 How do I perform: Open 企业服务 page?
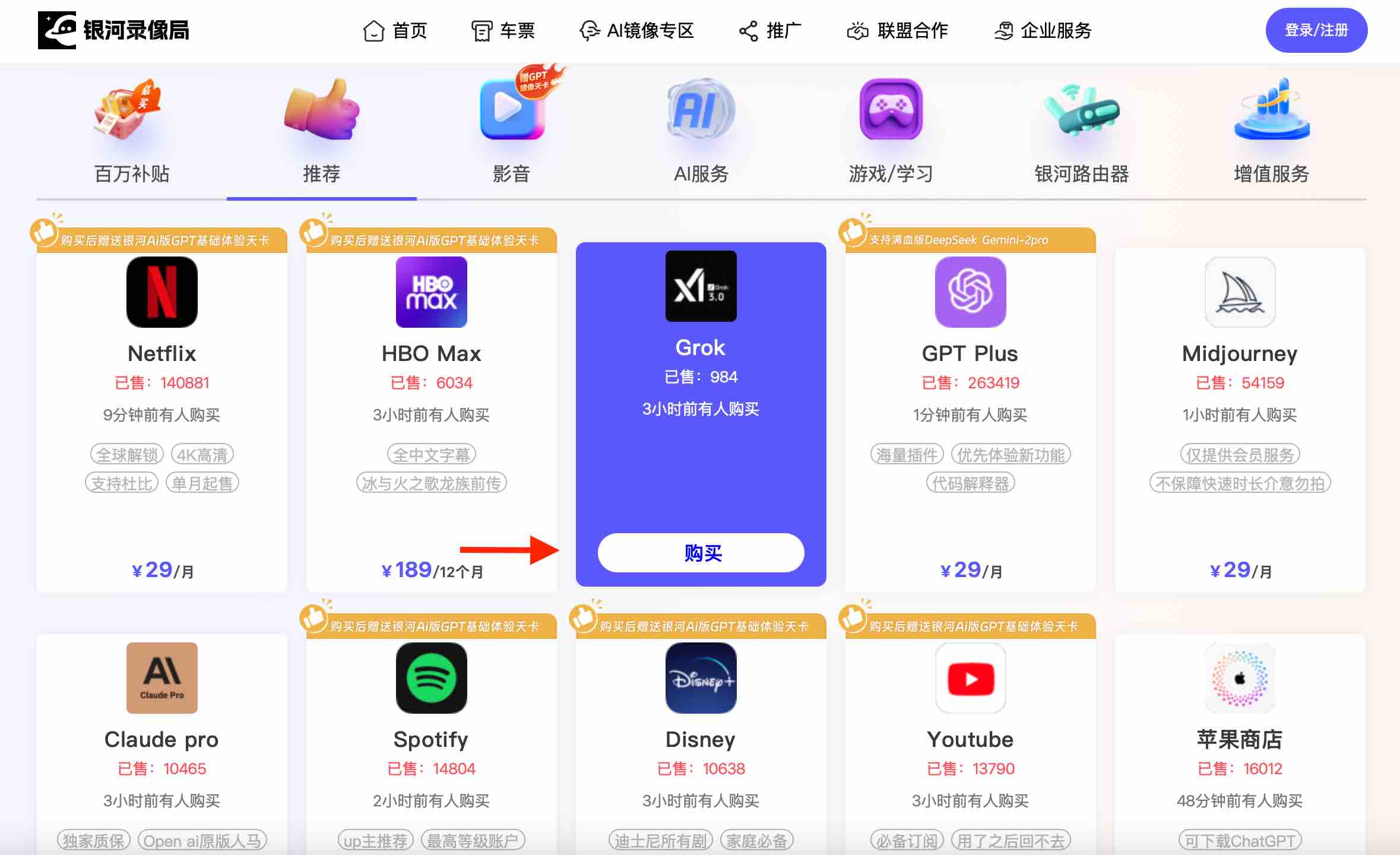click(1043, 30)
